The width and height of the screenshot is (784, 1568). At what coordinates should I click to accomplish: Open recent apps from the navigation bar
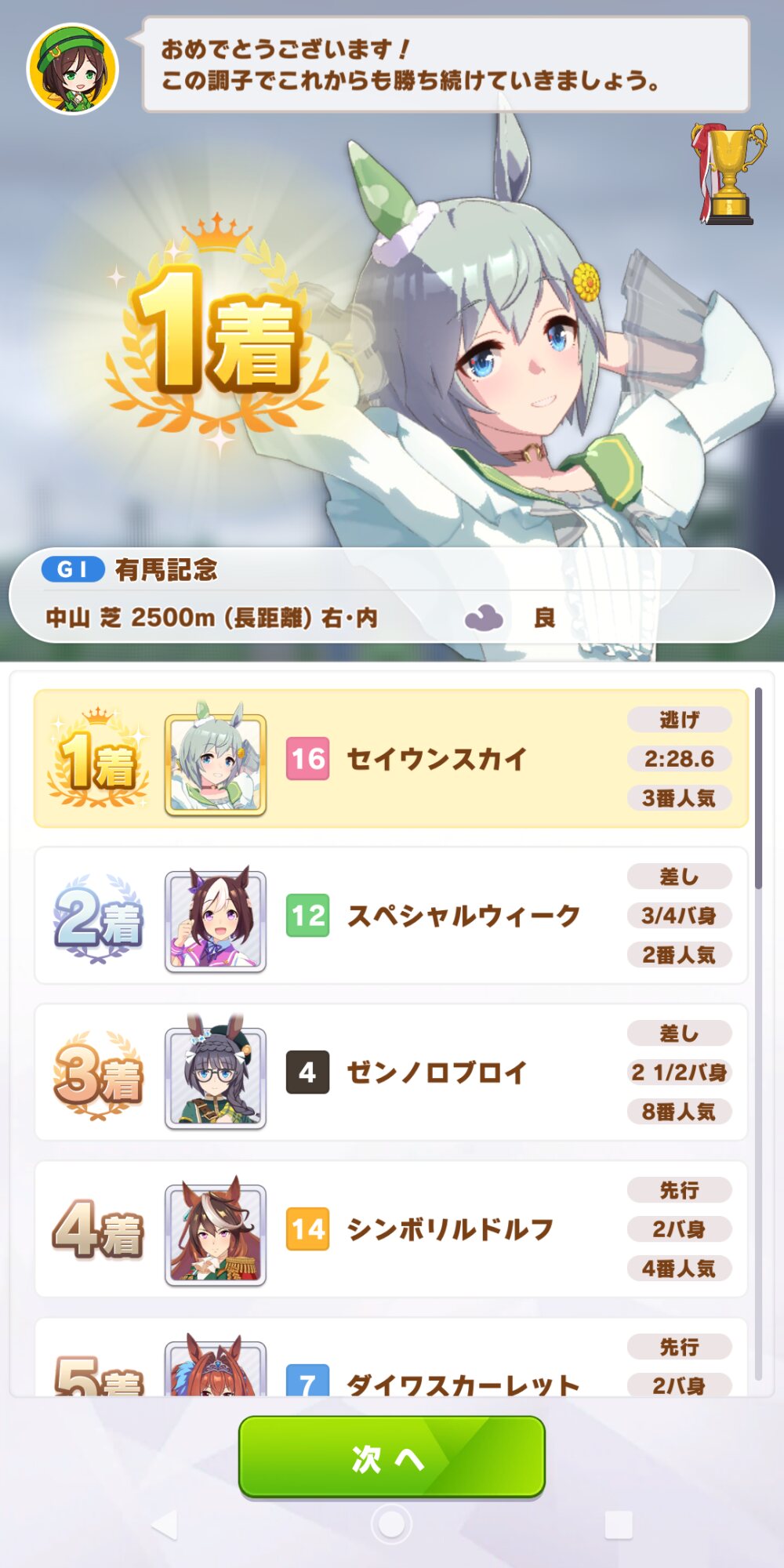point(618,1525)
